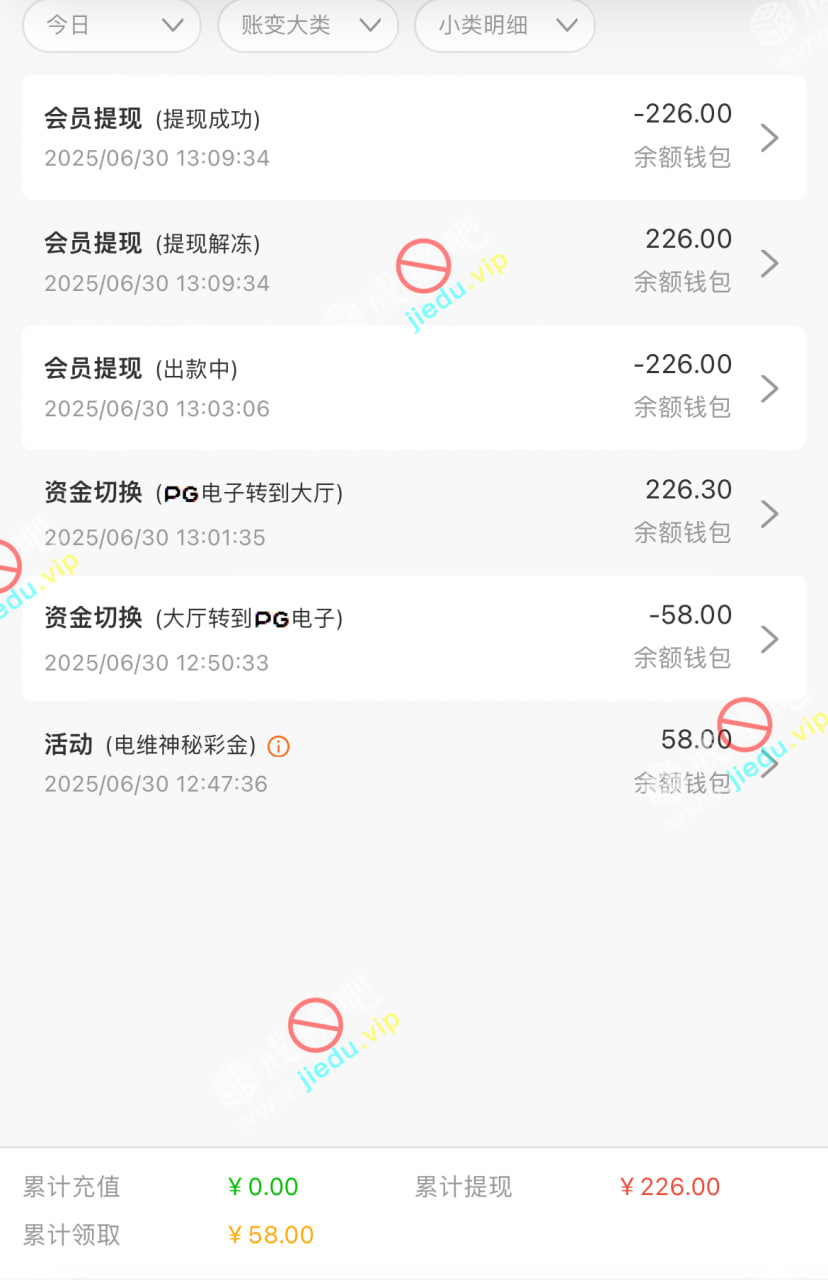
Task: Open the 小类明细 subcategory dropdown
Action: tap(504, 26)
